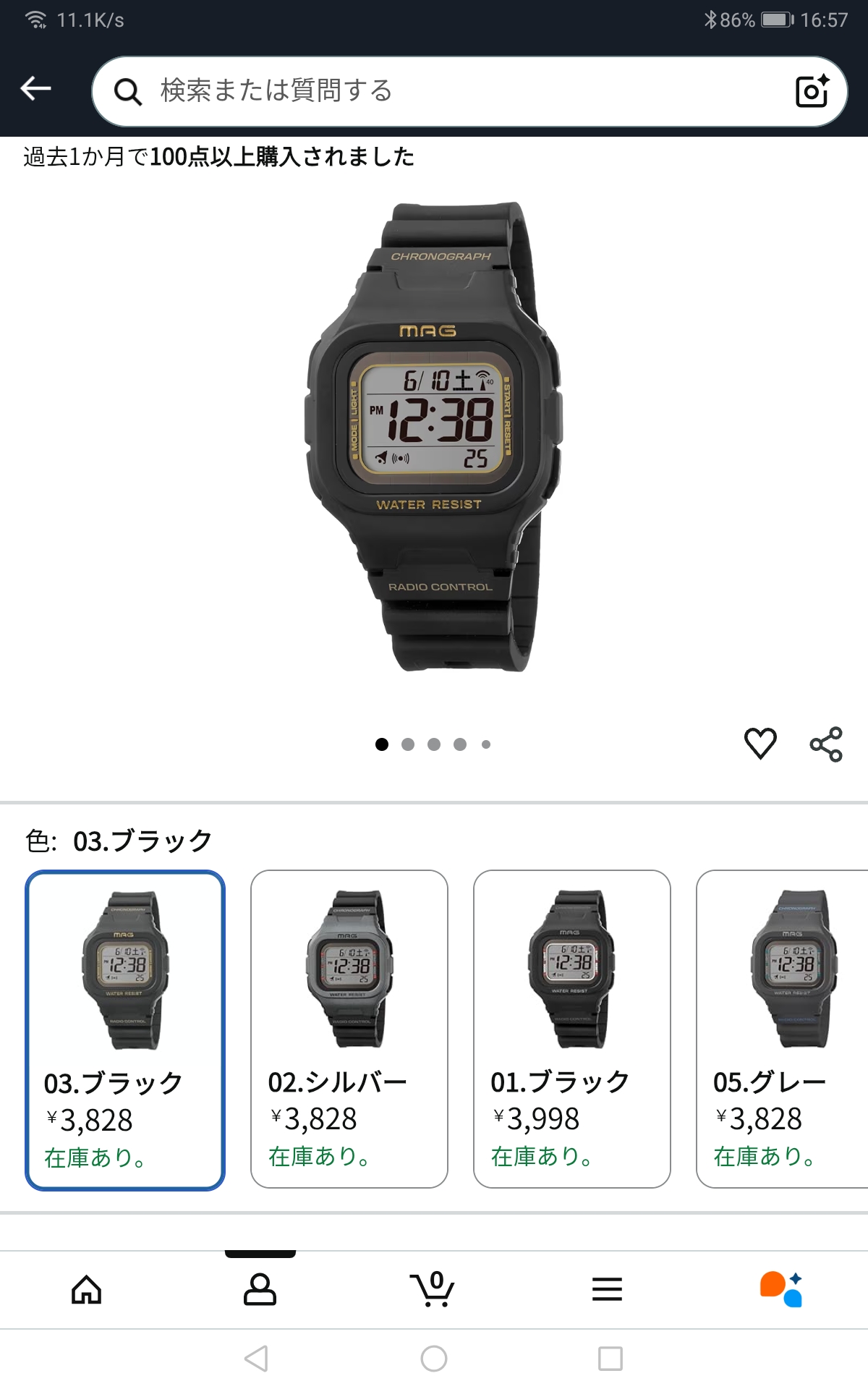Open the account profile tab
This screenshot has height=1389, width=868.
tap(260, 1289)
